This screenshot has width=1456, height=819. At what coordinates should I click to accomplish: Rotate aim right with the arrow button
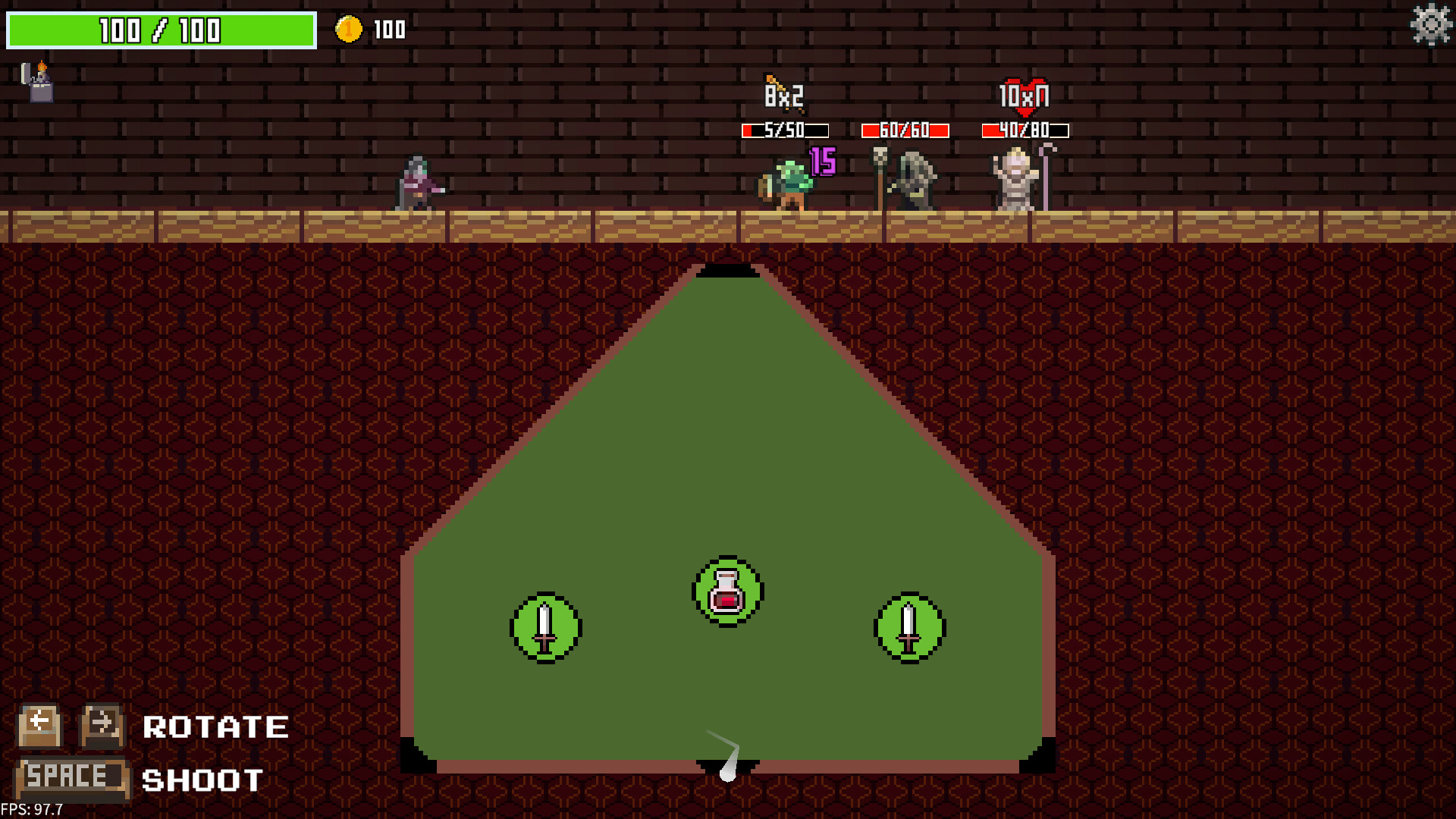[102, 726]
